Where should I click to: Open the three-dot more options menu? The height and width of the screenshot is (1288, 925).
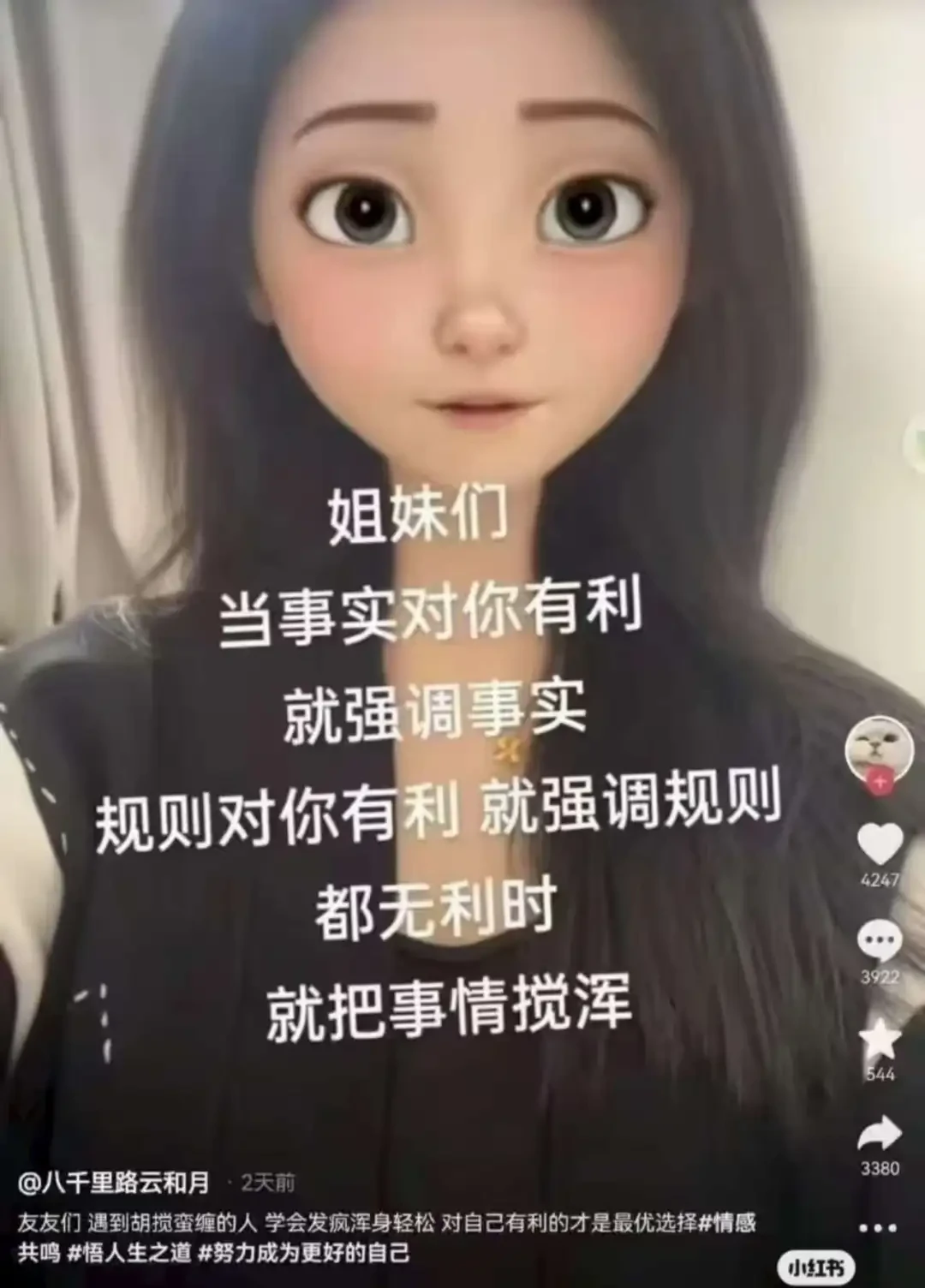click(x=880, y=1227)
